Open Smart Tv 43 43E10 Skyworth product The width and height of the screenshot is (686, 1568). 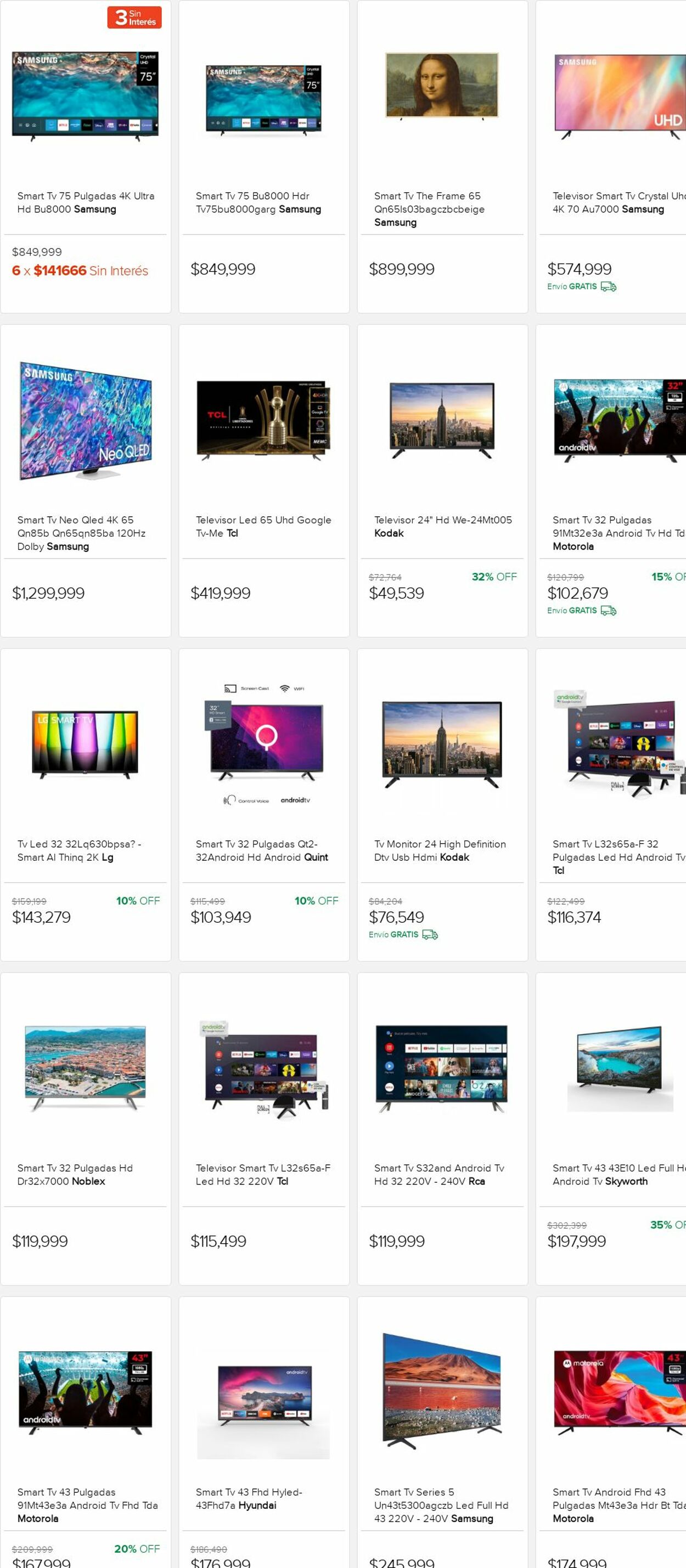coord(615,1174)
